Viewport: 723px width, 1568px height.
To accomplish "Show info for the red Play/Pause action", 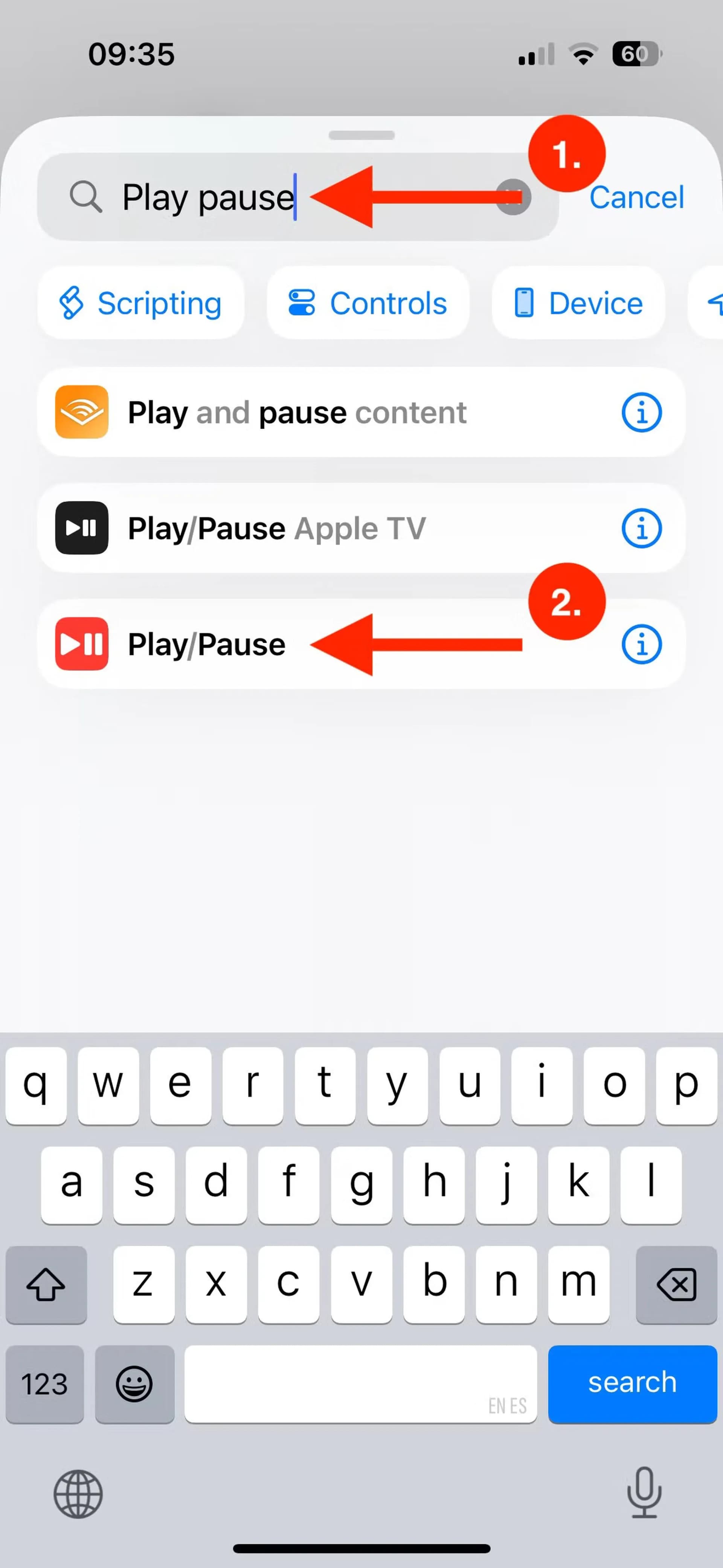I will click(641, 644).
